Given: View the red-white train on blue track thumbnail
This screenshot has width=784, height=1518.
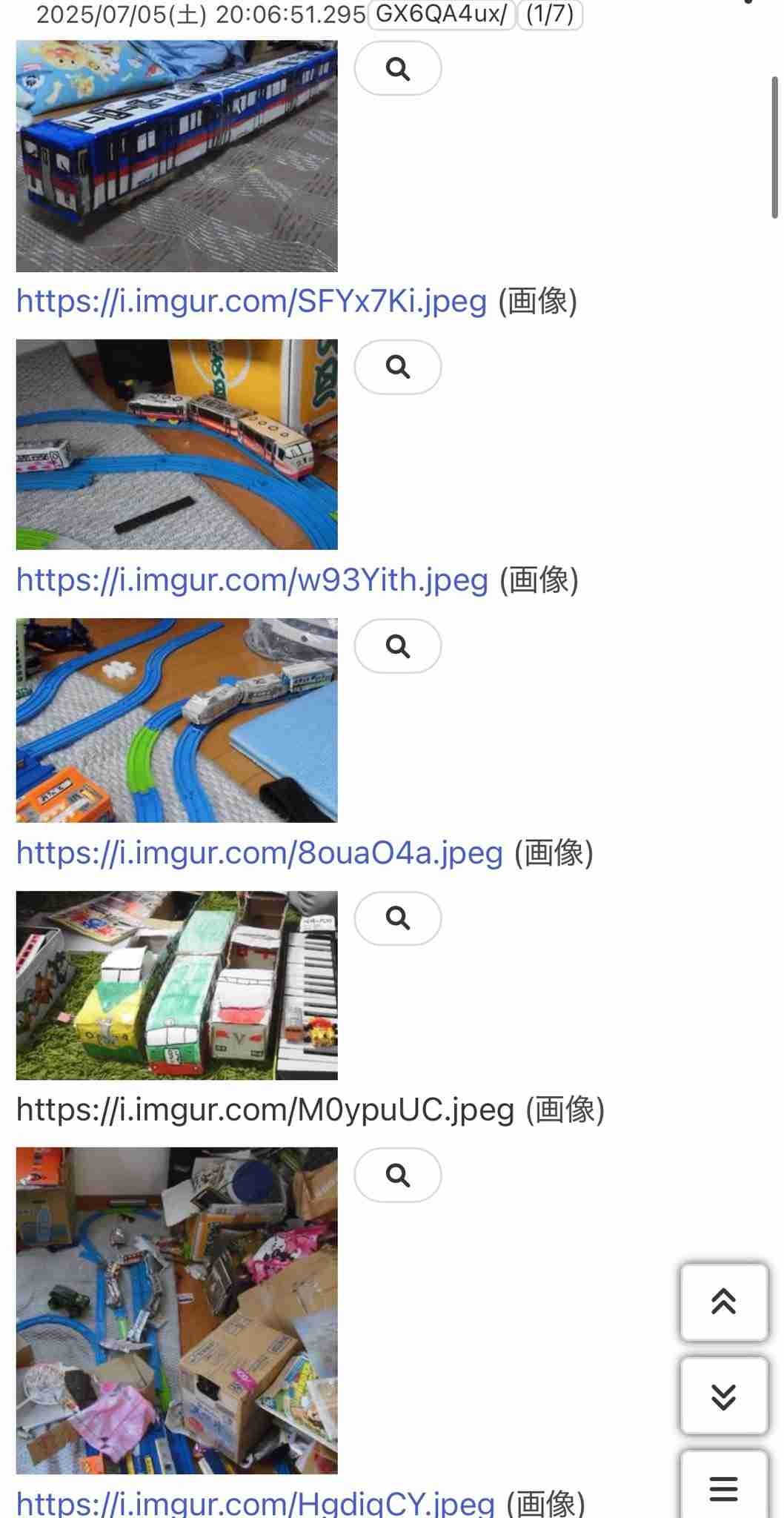Looking at the screenshot, I should [176, 445].
